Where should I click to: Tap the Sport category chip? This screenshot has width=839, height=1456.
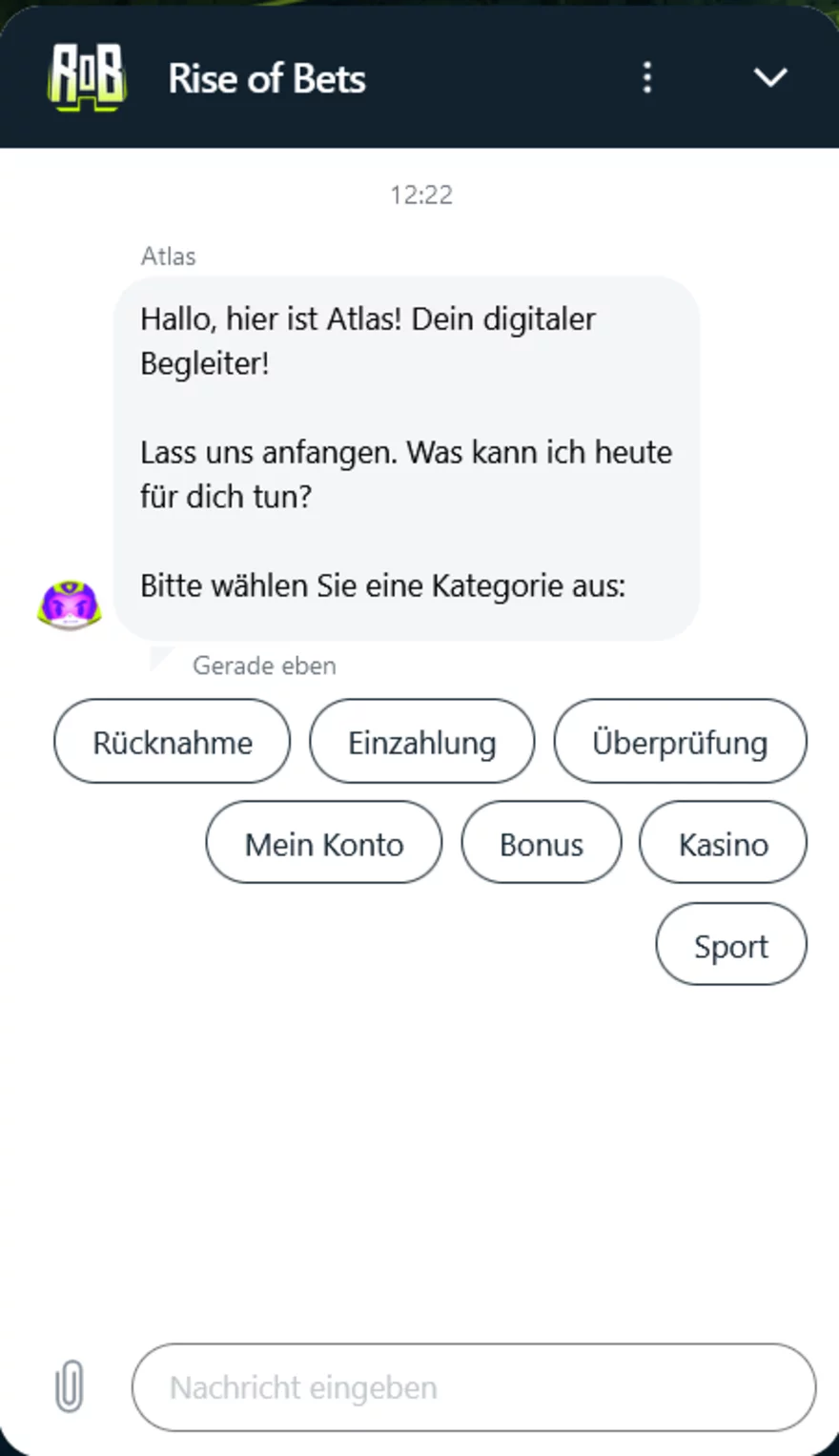(x=731, y=945)
